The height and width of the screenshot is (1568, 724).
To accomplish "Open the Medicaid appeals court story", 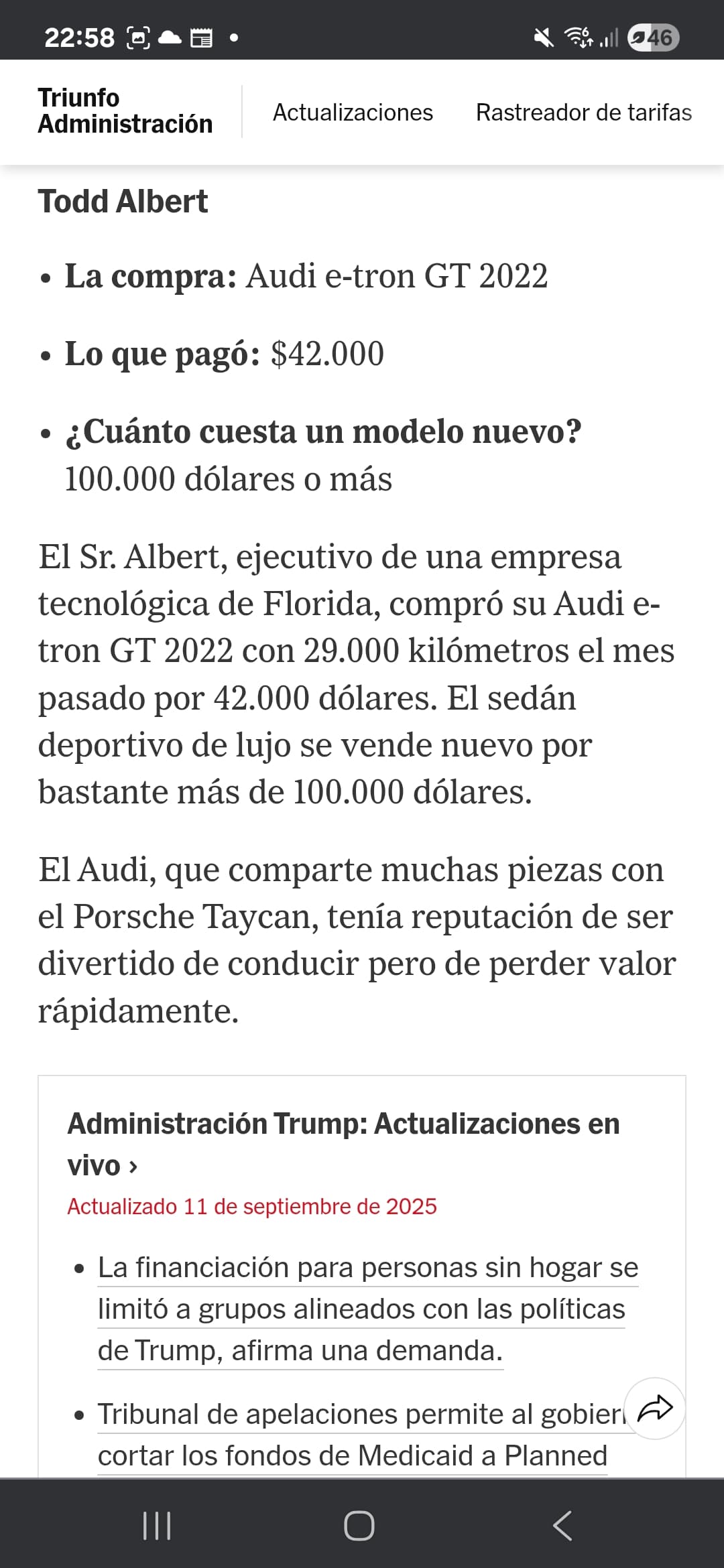I will (x=353, y=1435).
